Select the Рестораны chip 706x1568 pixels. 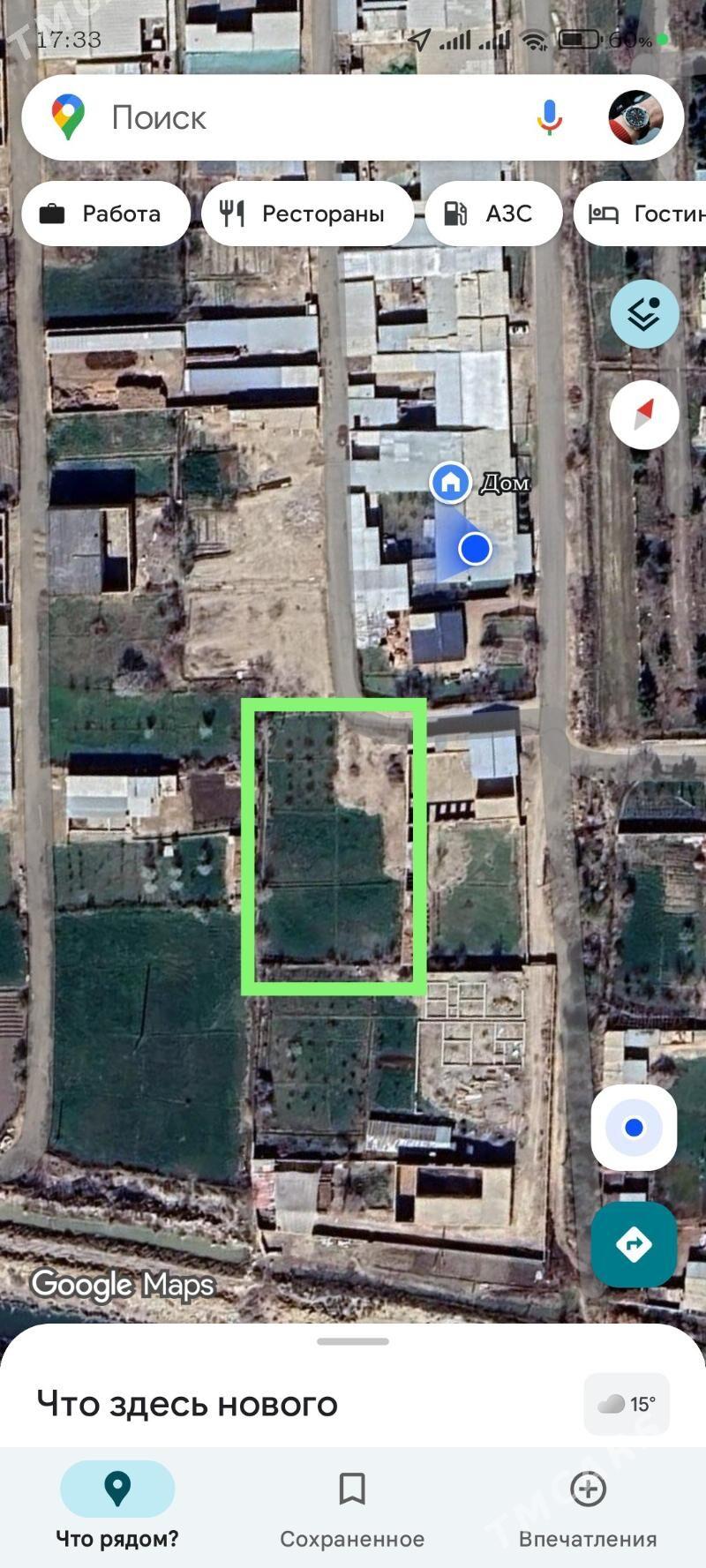point(307,214)
